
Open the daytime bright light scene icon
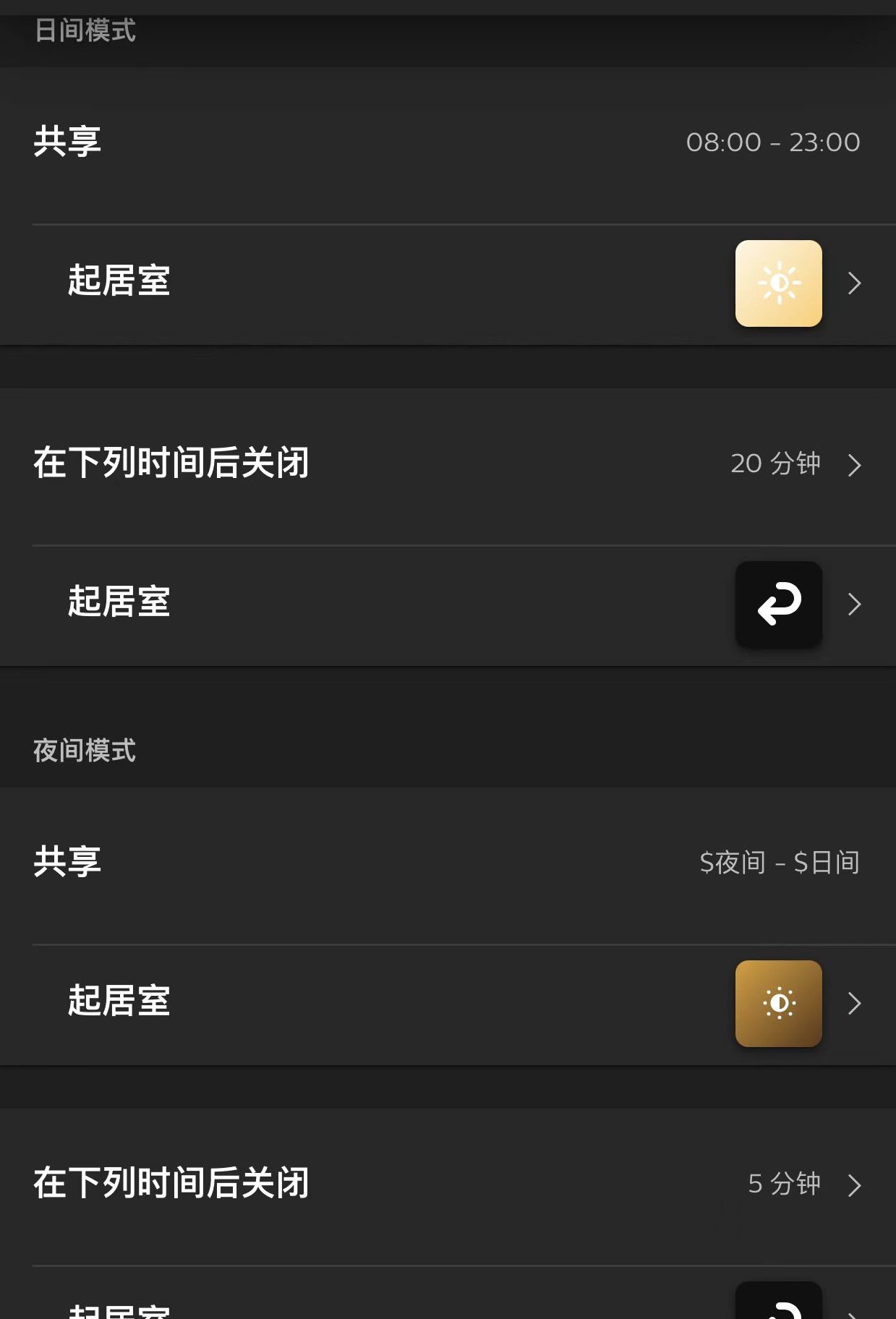coord(778,283)
